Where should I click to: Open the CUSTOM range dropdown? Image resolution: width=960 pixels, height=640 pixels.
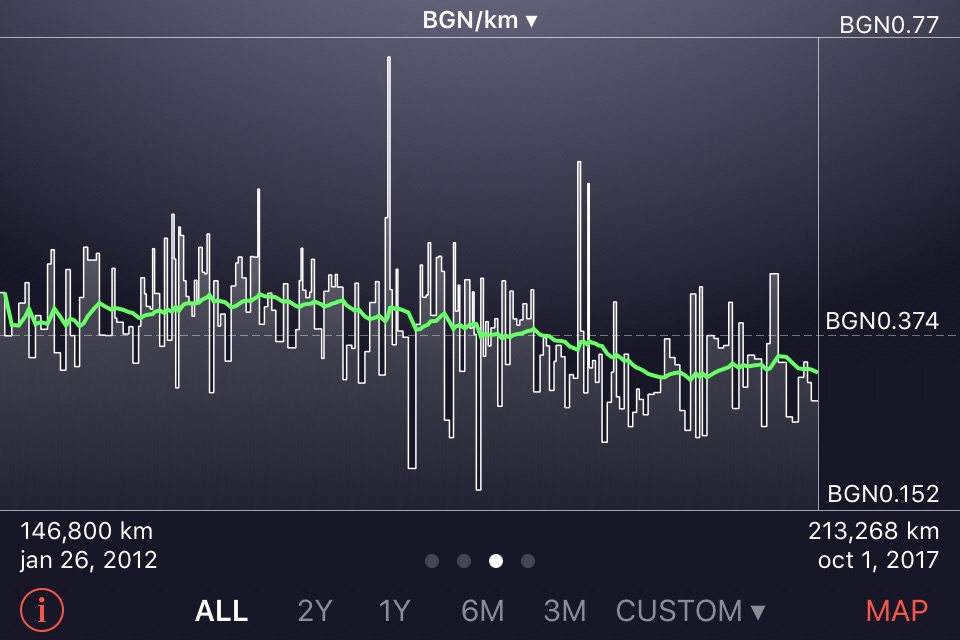point(690,610)
